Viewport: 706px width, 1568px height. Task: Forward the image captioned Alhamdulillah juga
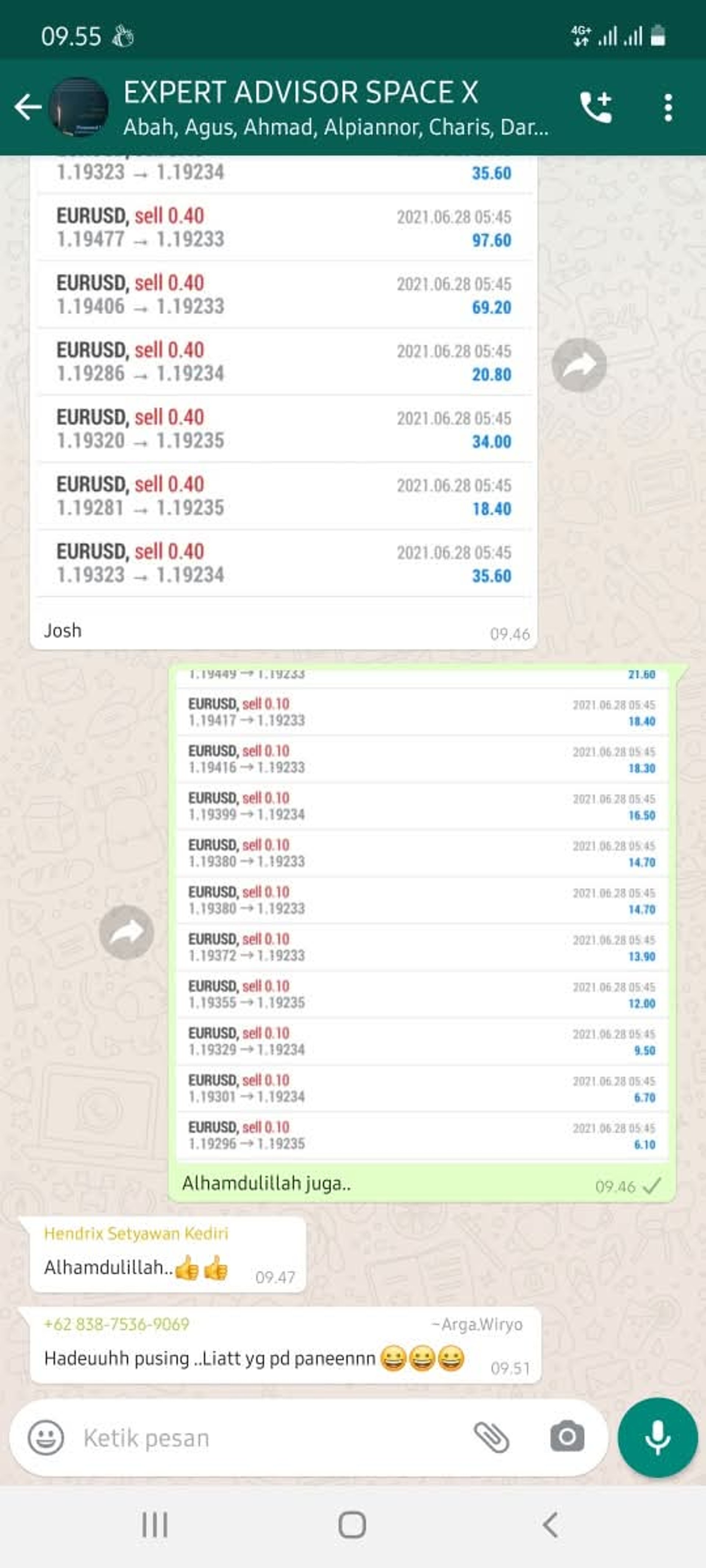coord(127,932)
